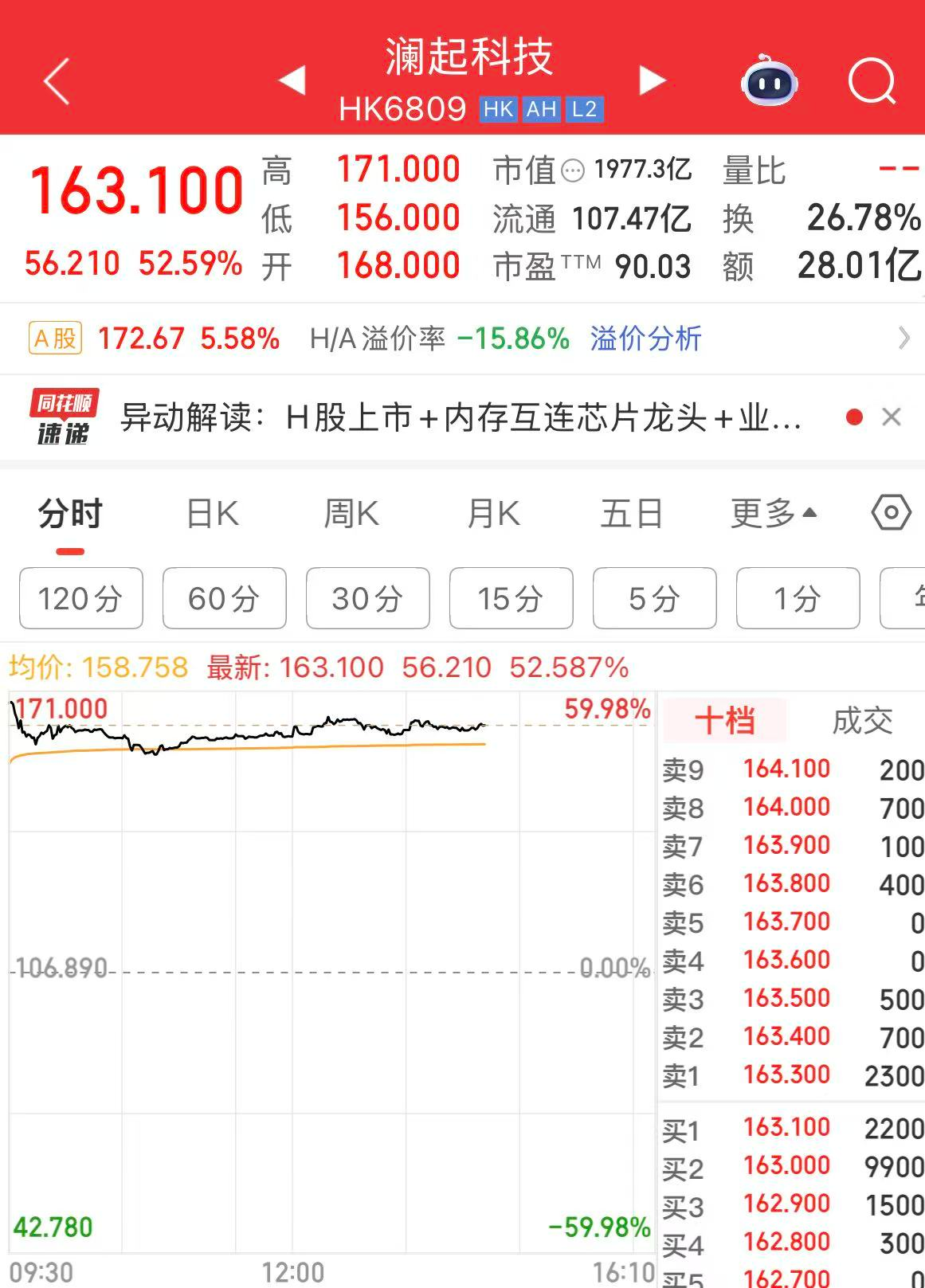Open the 更多 chart type dropdown
This screenshot has height=1288, width=925.
click(771, 514)
